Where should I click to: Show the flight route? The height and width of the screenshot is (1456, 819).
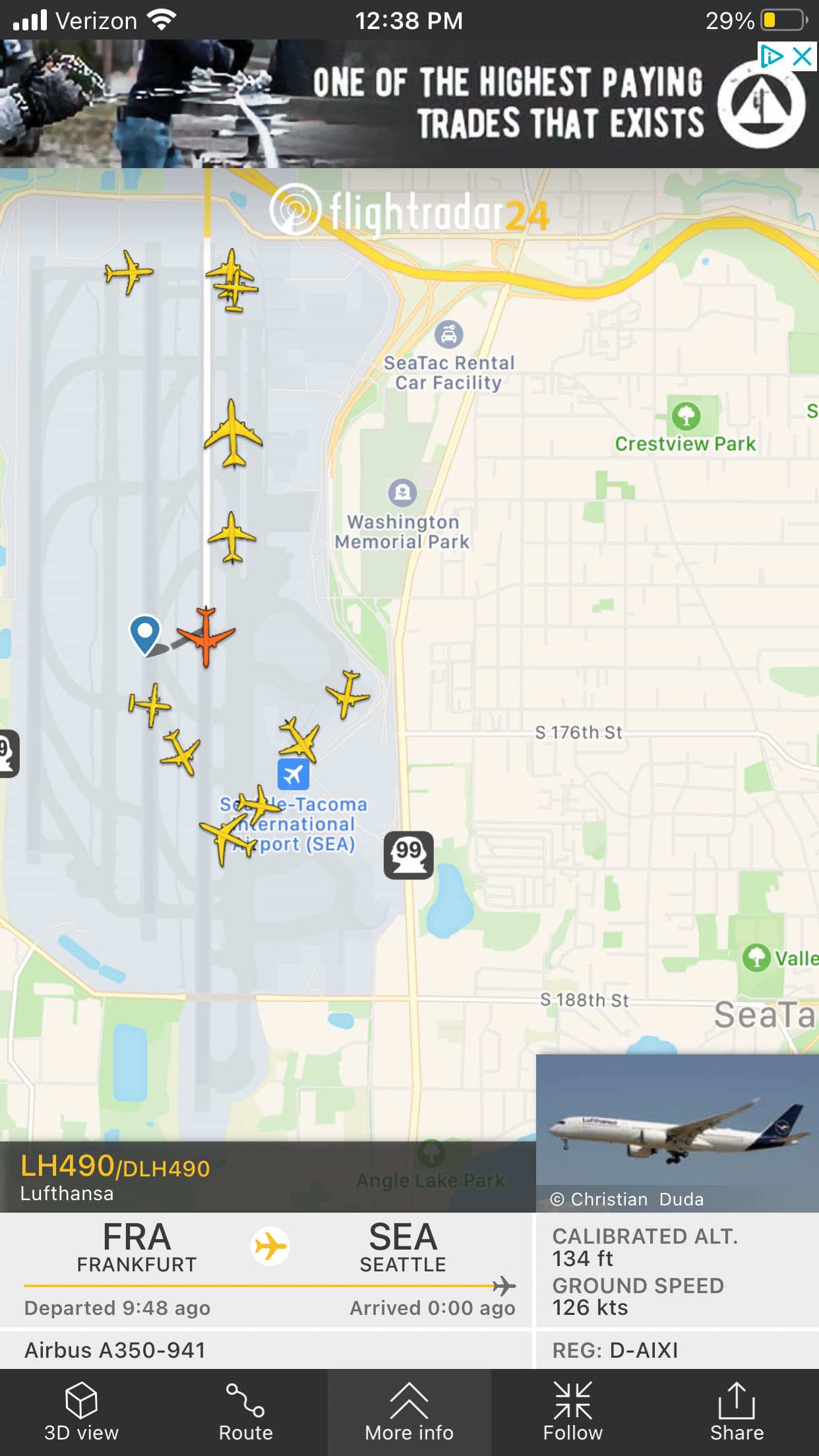pos(245,1411)
